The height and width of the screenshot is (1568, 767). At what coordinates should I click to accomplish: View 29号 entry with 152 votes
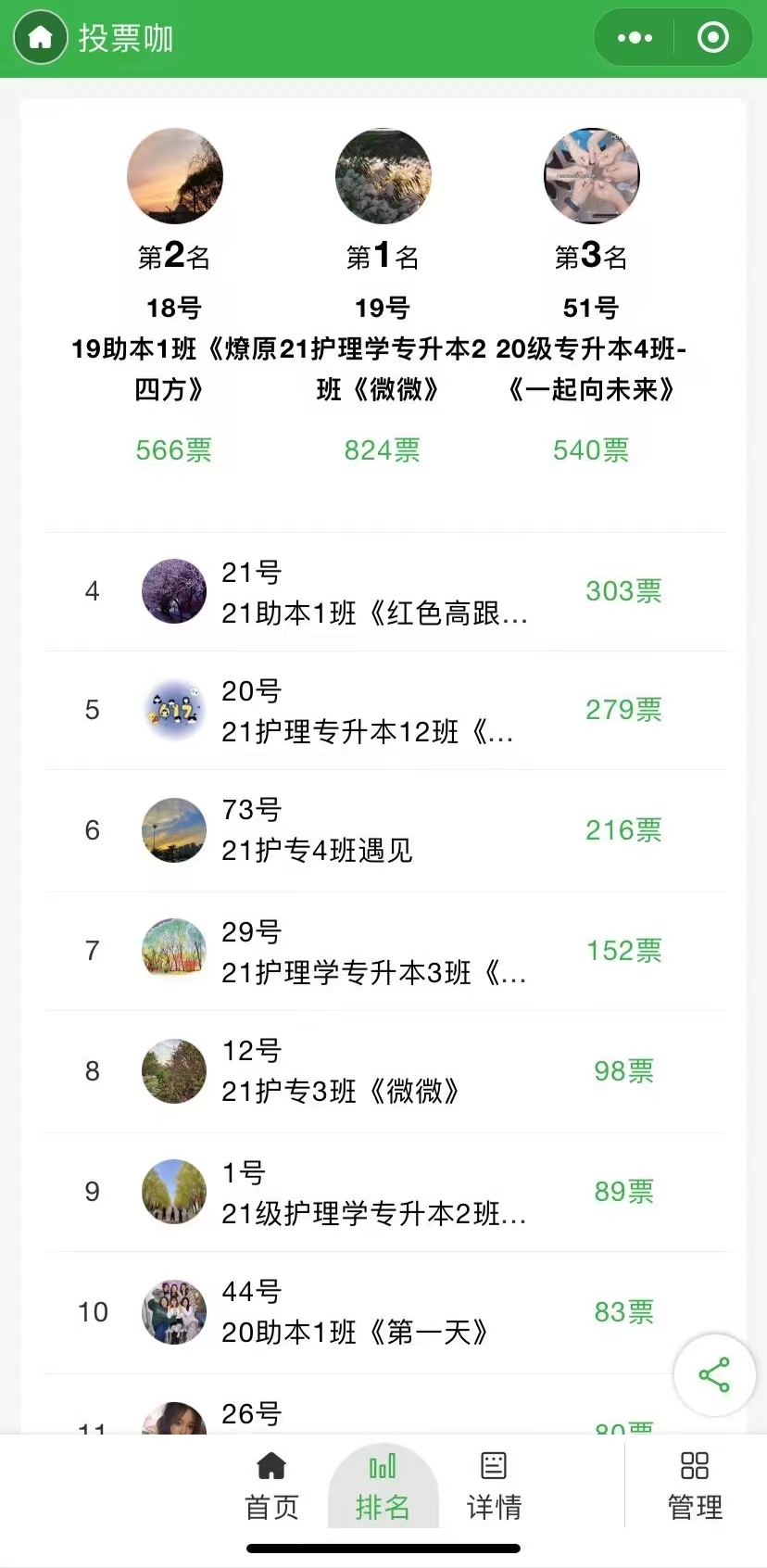[x=373, y=952]
